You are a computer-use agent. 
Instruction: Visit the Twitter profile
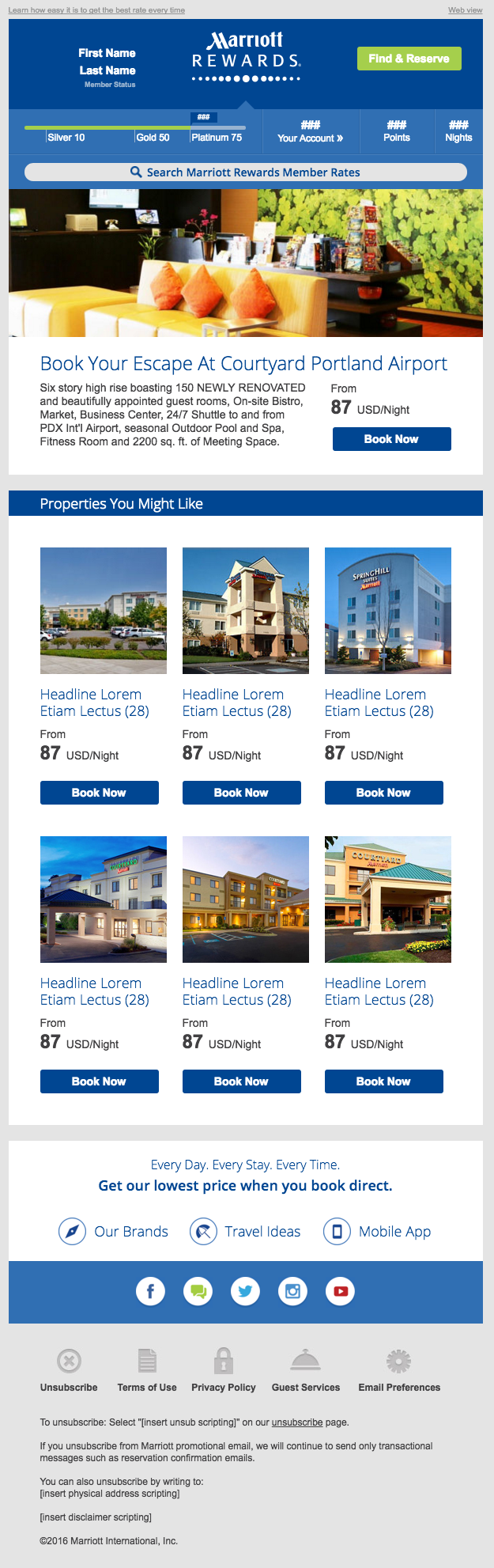click(x=245, y=1292)
